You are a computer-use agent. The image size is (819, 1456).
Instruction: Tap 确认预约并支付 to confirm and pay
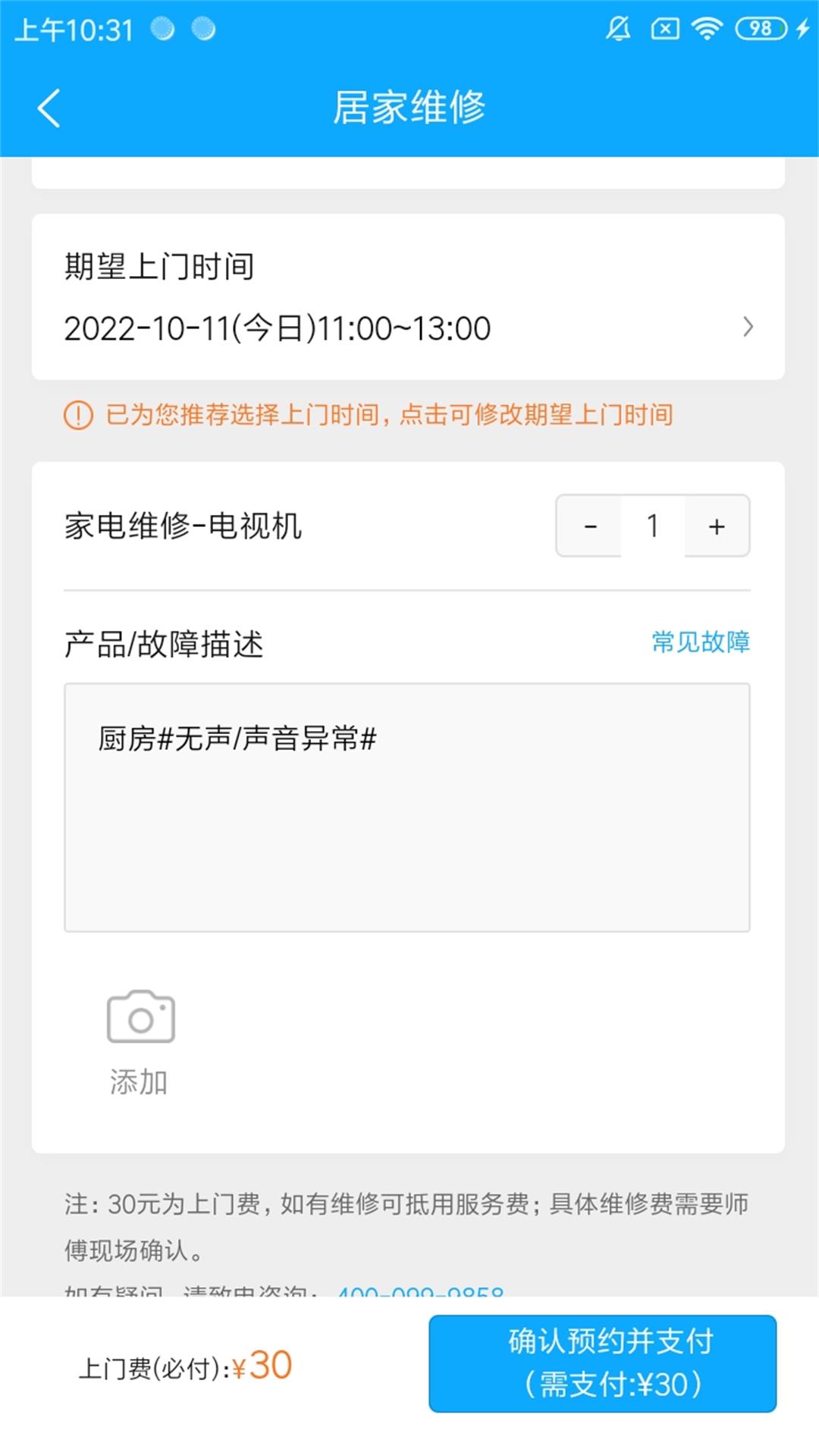pyautogui.click(x=603, y=1363)
